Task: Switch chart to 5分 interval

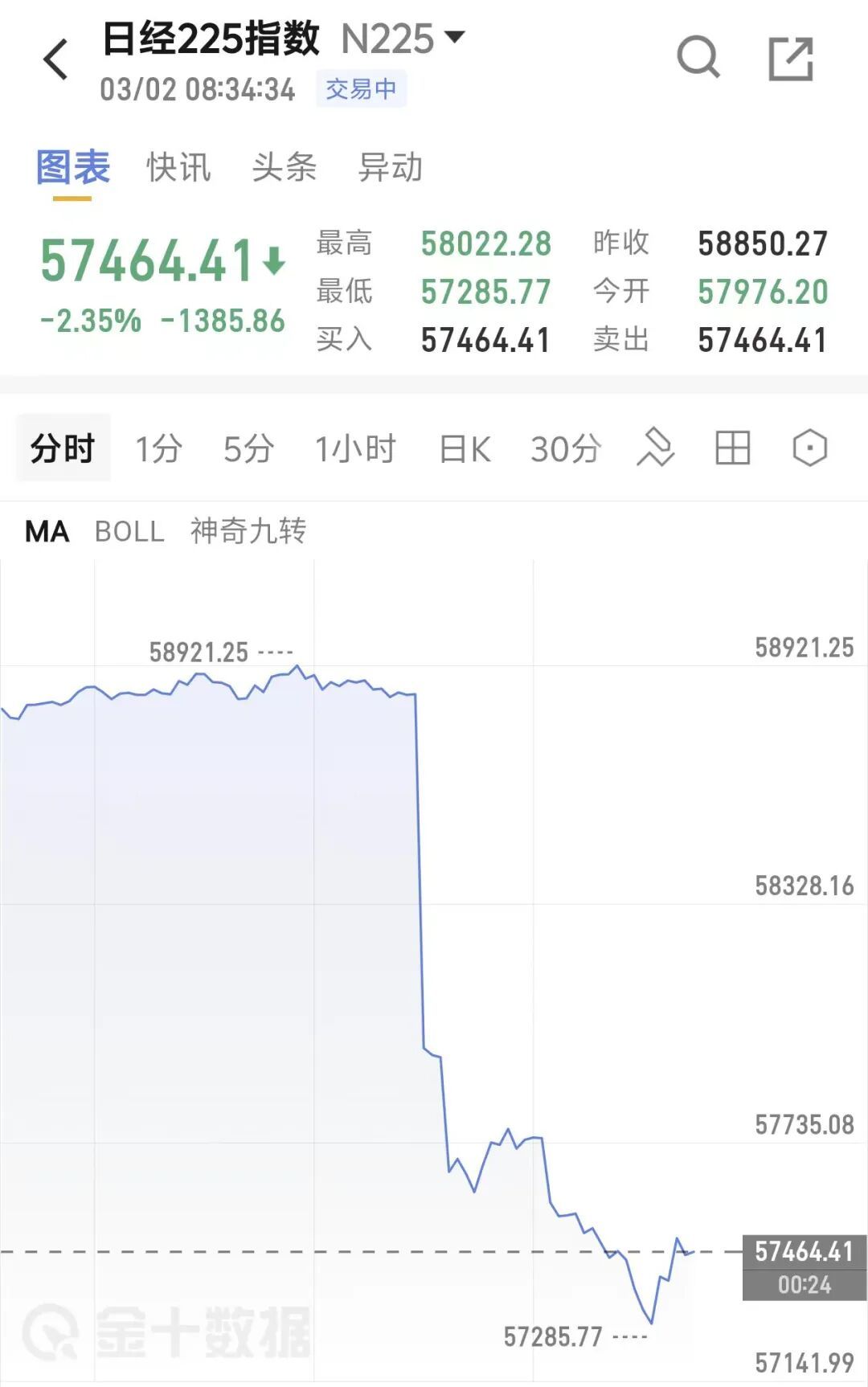Action: [x=248, y=449]
